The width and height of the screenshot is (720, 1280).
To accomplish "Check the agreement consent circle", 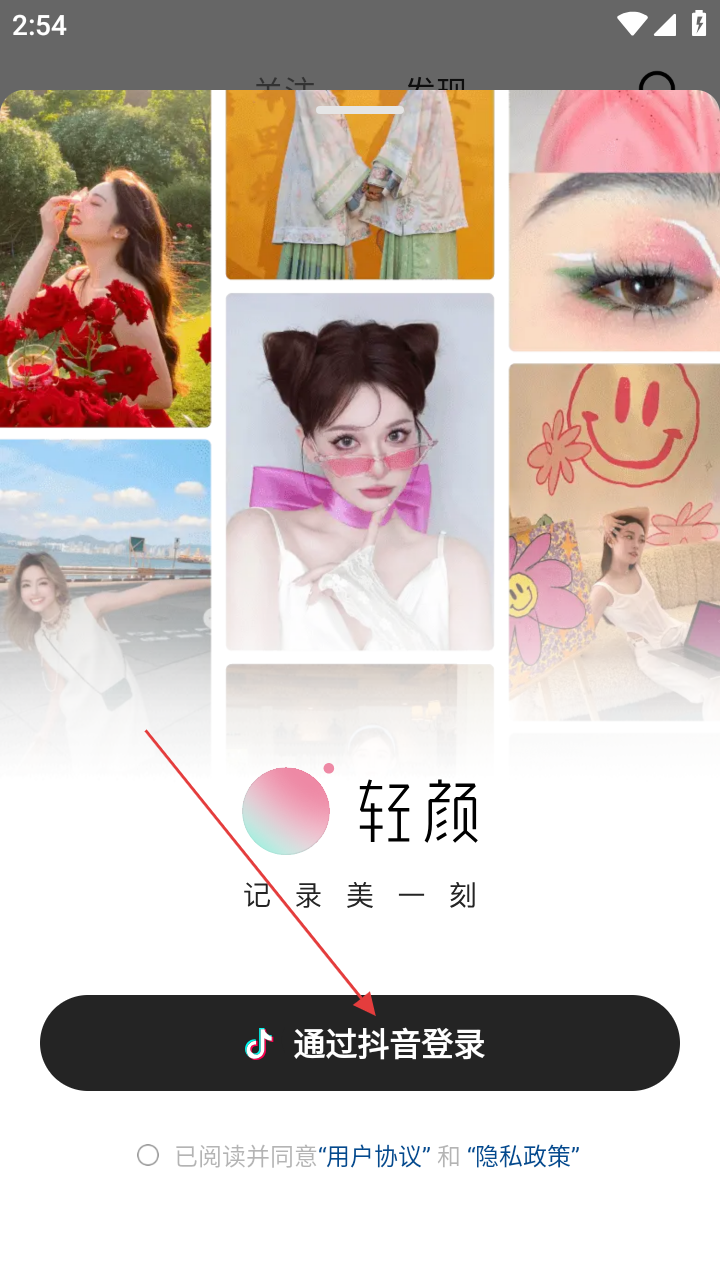I will 148,1156.
